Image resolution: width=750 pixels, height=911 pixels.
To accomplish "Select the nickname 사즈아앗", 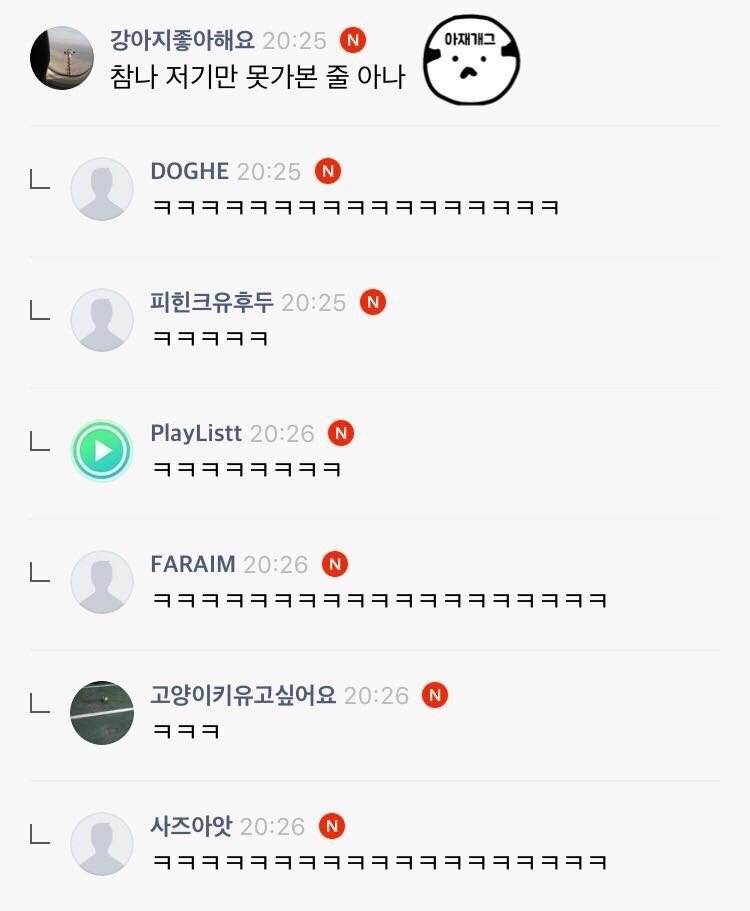I will coord(191,826).
